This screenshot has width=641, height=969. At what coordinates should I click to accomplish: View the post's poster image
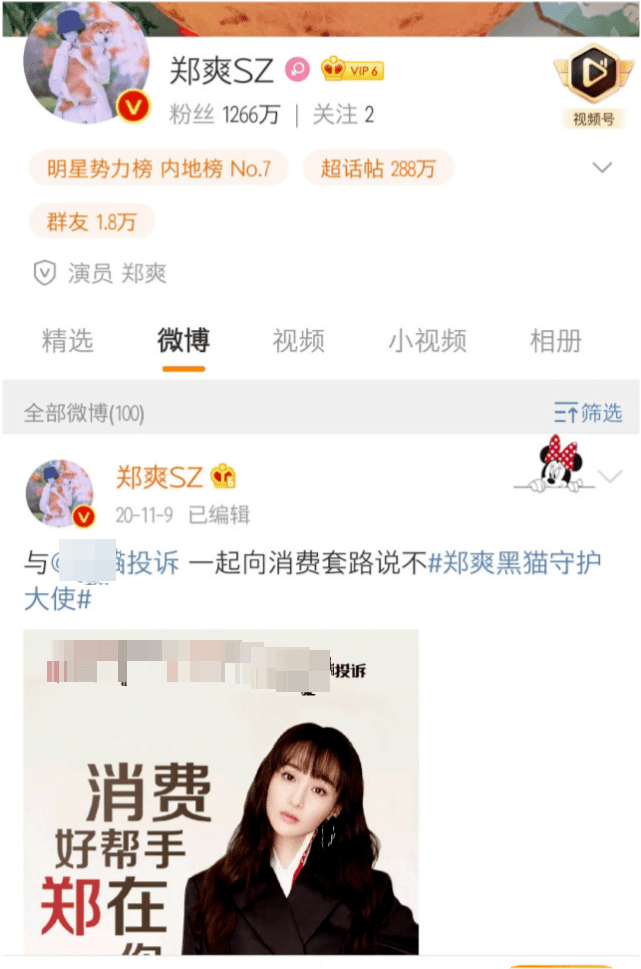(x=221, y=790)
